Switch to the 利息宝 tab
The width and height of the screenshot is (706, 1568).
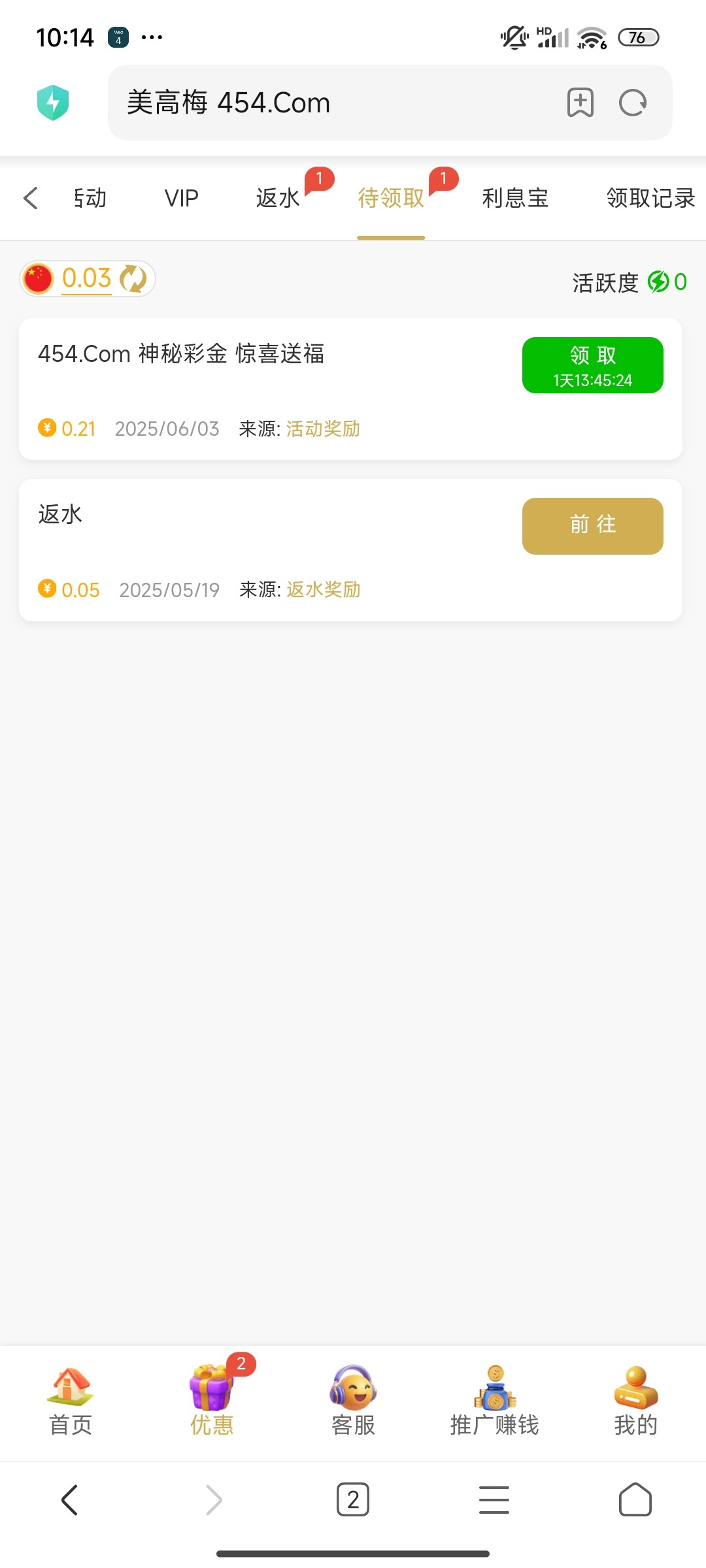pyautogui.click(x=515, y=198)
